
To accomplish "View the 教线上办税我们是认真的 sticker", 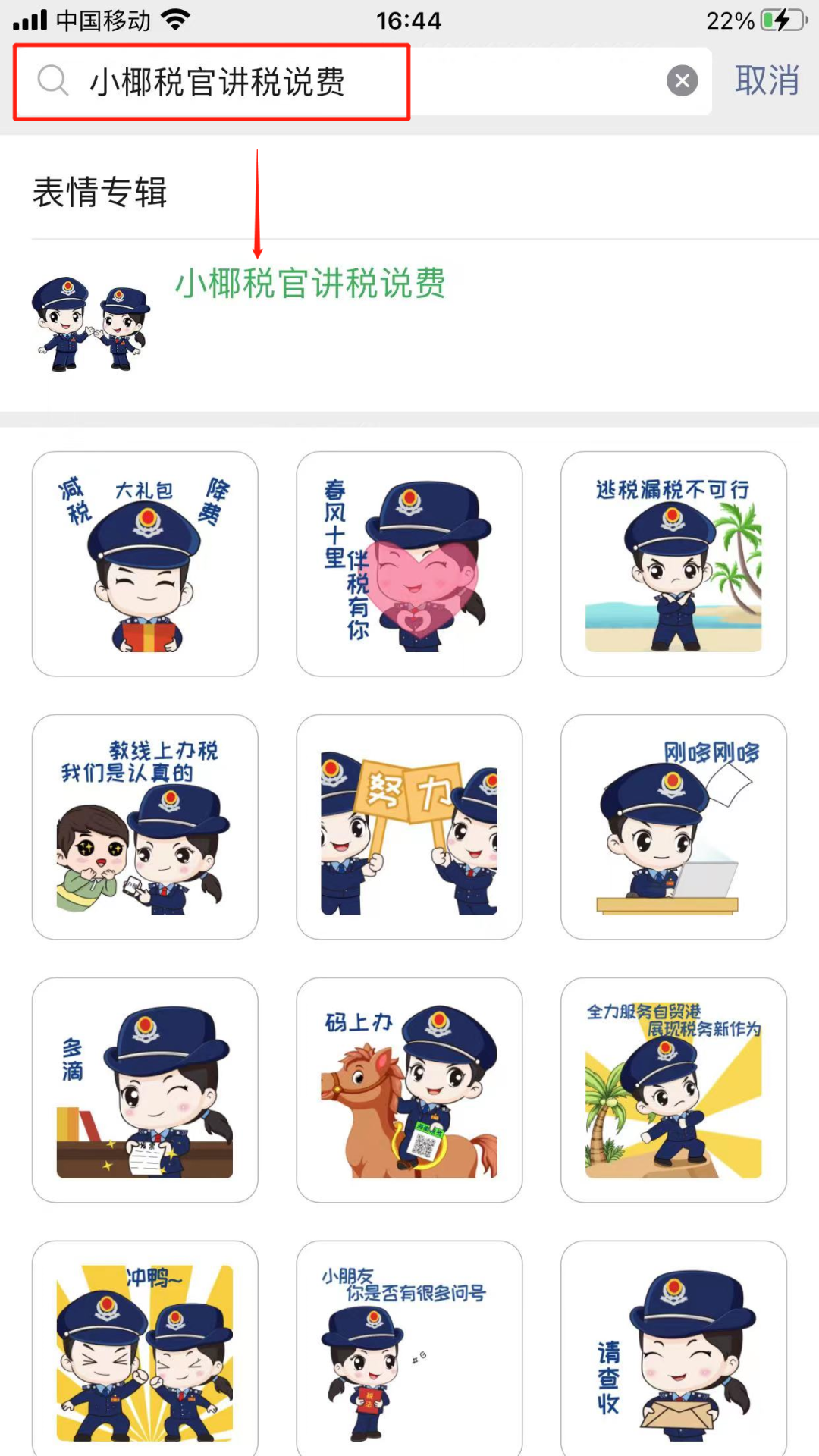I will [x=145, y=827].
